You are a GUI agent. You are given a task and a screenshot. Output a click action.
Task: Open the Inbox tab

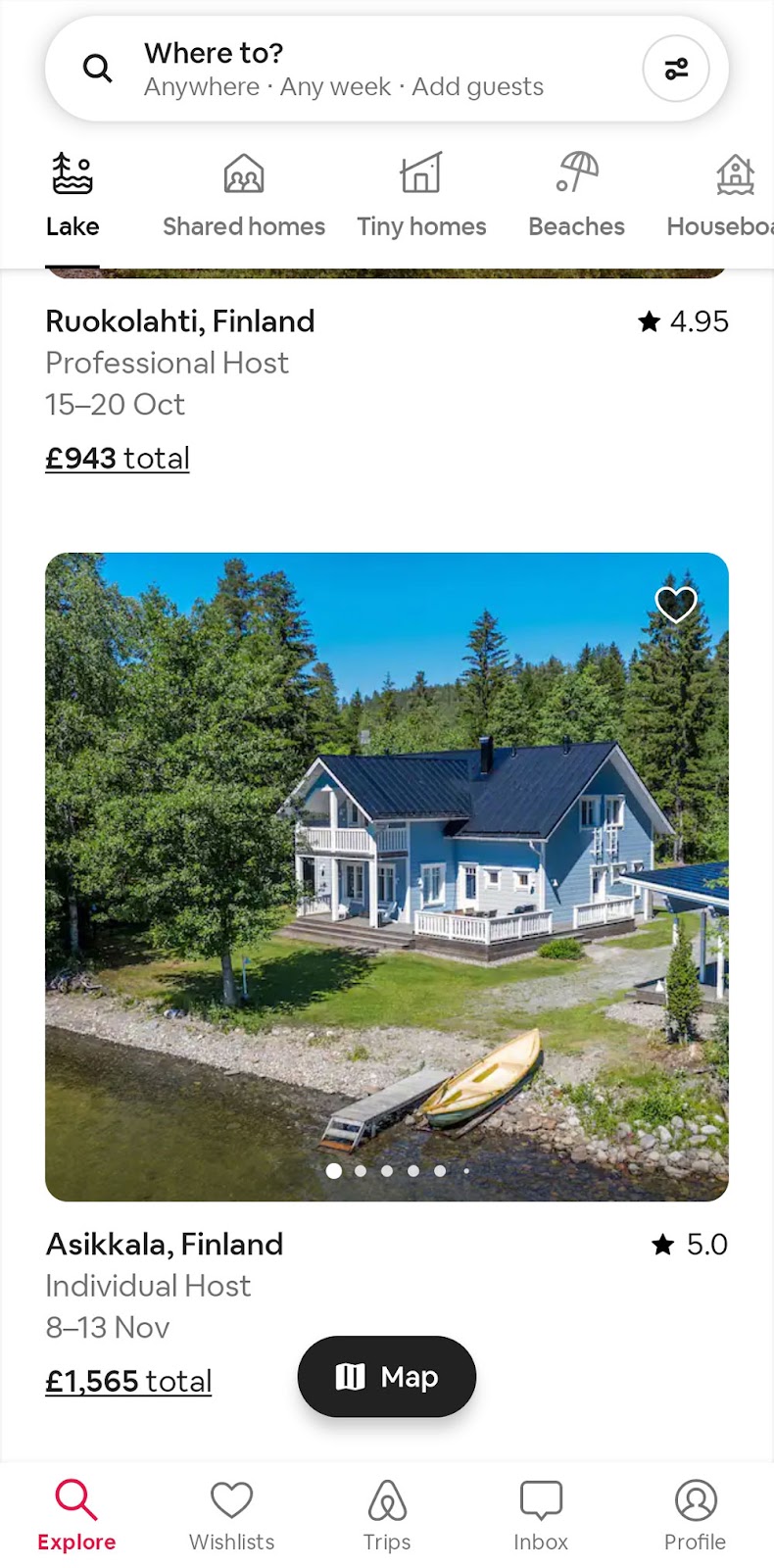pos(541,1515)
